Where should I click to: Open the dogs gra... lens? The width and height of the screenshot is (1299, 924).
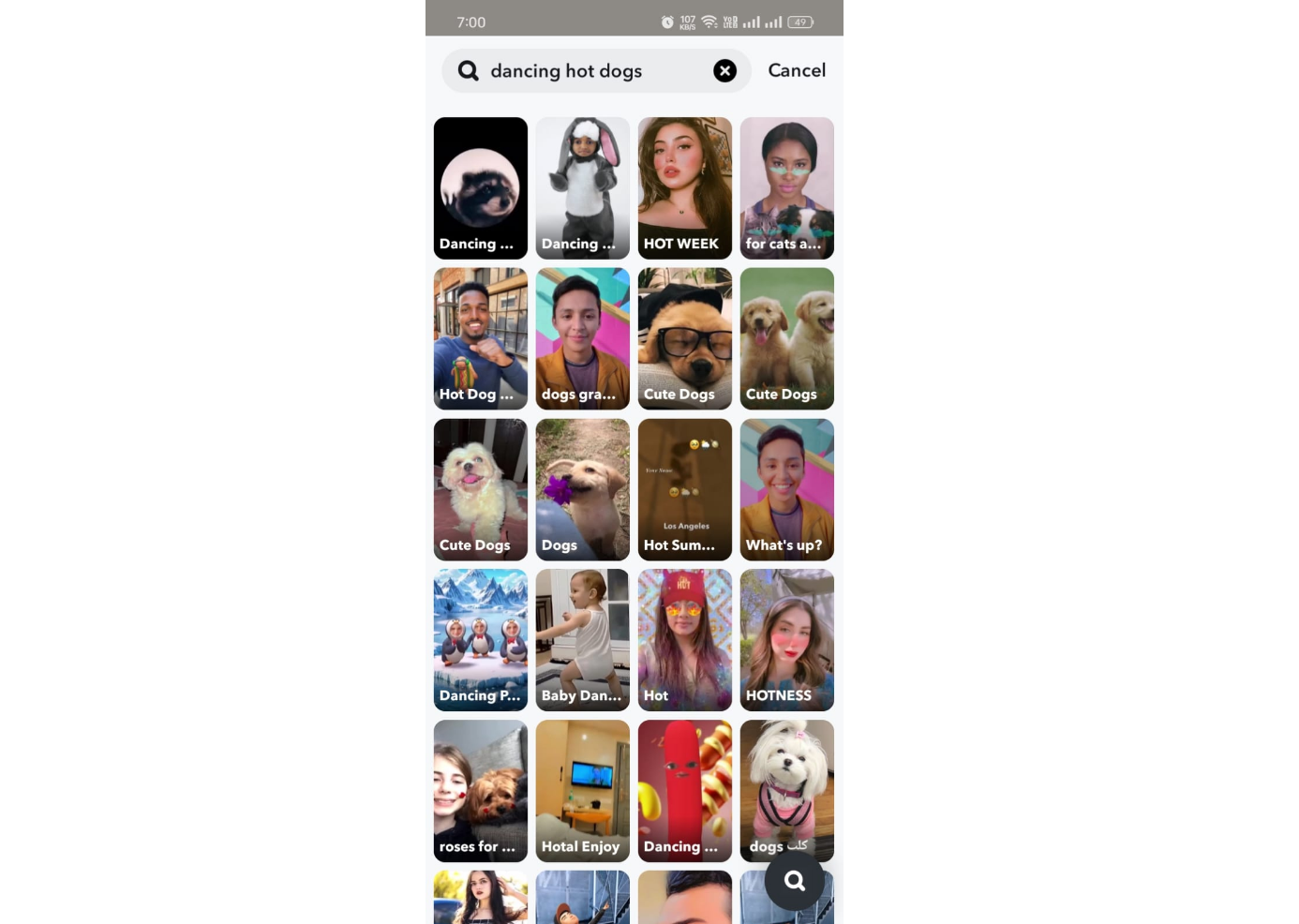pyautogui.click(x=582, y=338)
